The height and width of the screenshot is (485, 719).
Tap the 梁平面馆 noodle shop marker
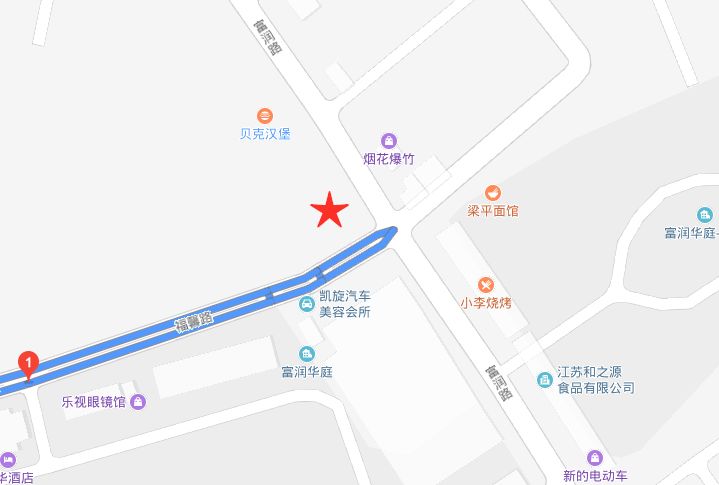tap(492, 192)
